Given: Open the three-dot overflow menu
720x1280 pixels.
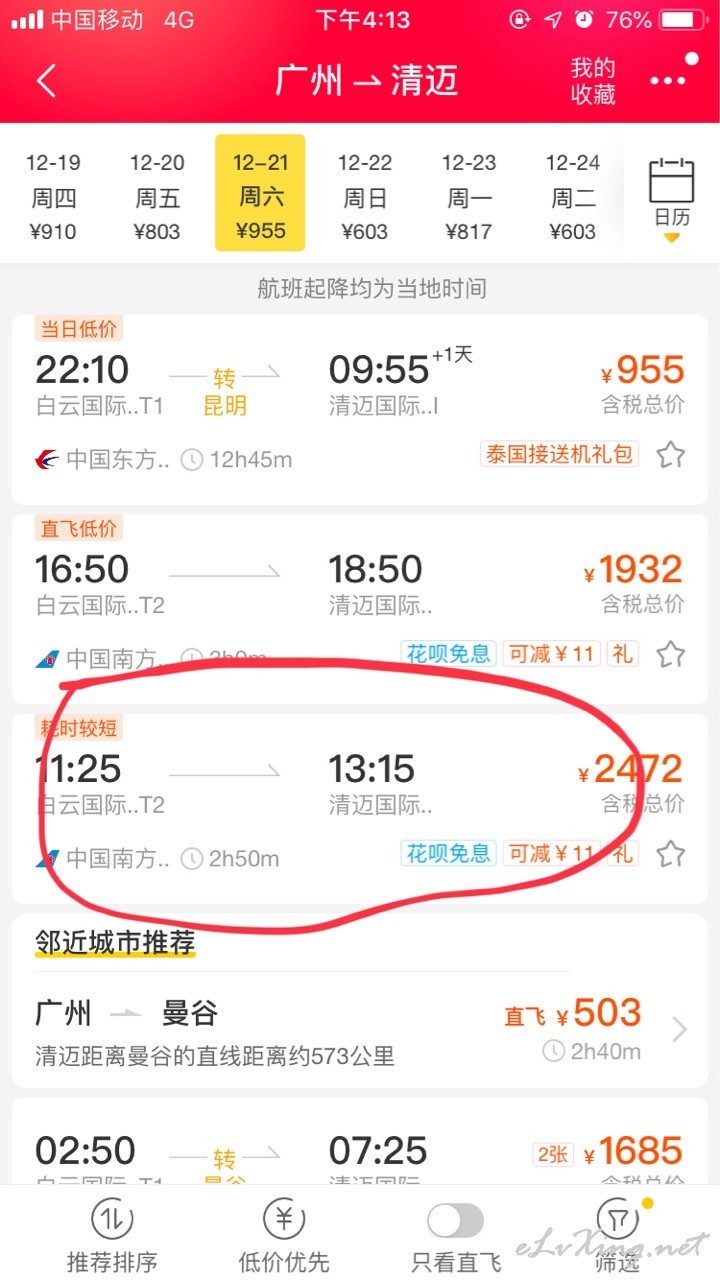Looking at the screenshot, I should tap(668, 81).
